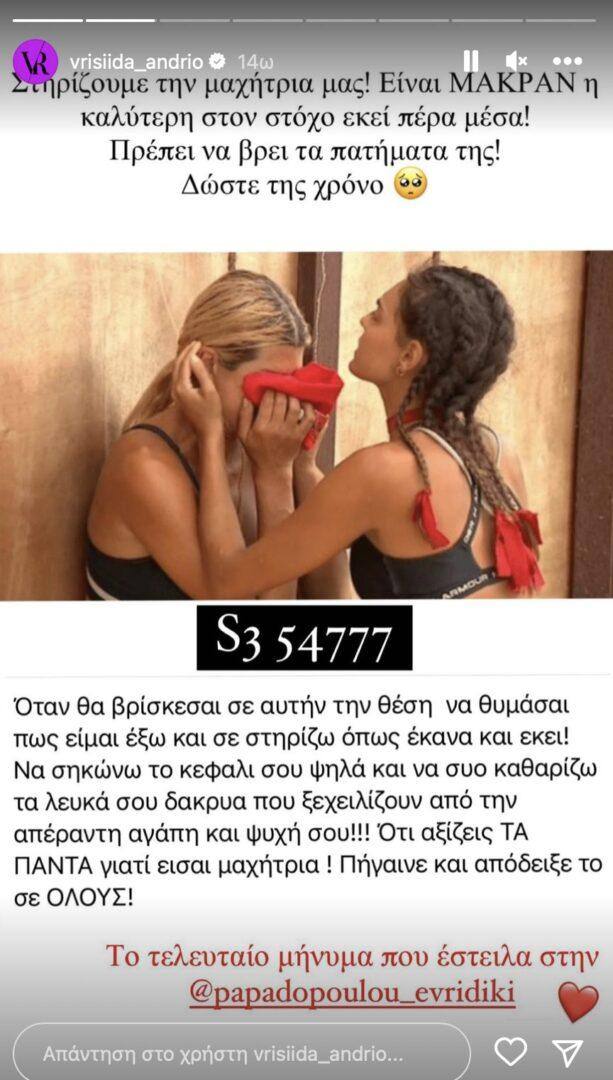The height and width of the screenshot is (1080, 613).
Task: Open vrisiida_andrio profile picture
Action: point(36,61)
